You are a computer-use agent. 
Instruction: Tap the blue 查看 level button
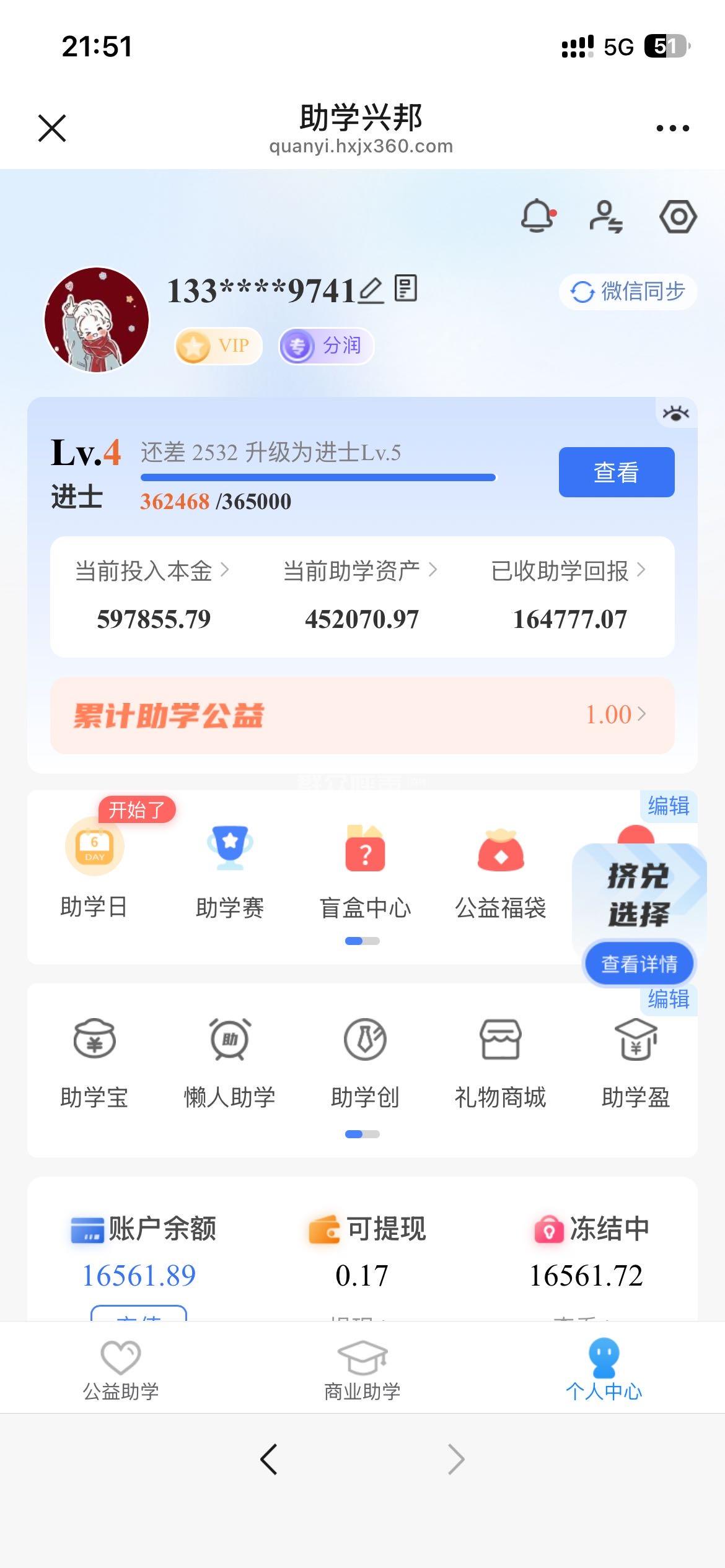[x=616, y=472]
